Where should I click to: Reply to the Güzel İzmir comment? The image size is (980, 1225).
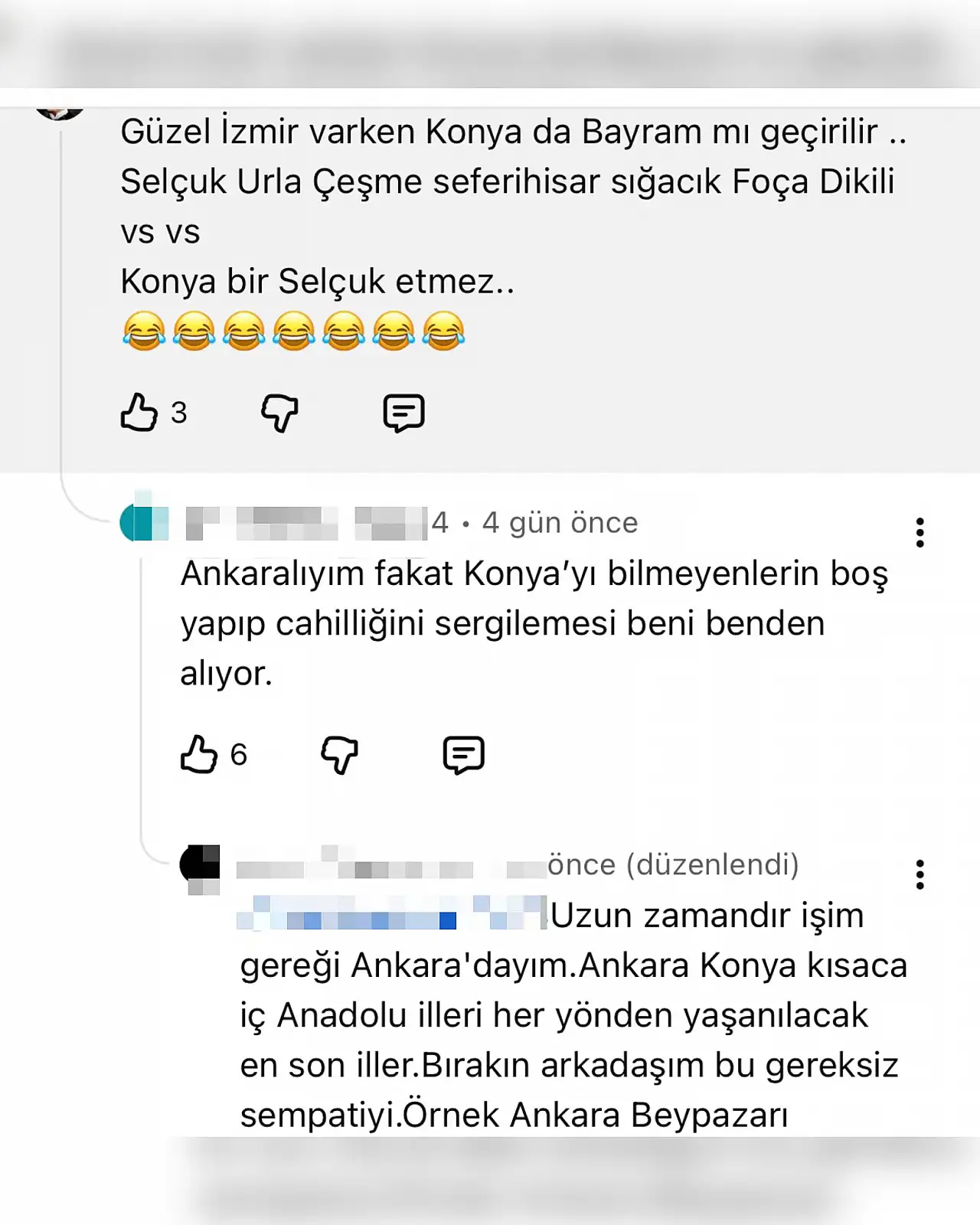(403, 413)
